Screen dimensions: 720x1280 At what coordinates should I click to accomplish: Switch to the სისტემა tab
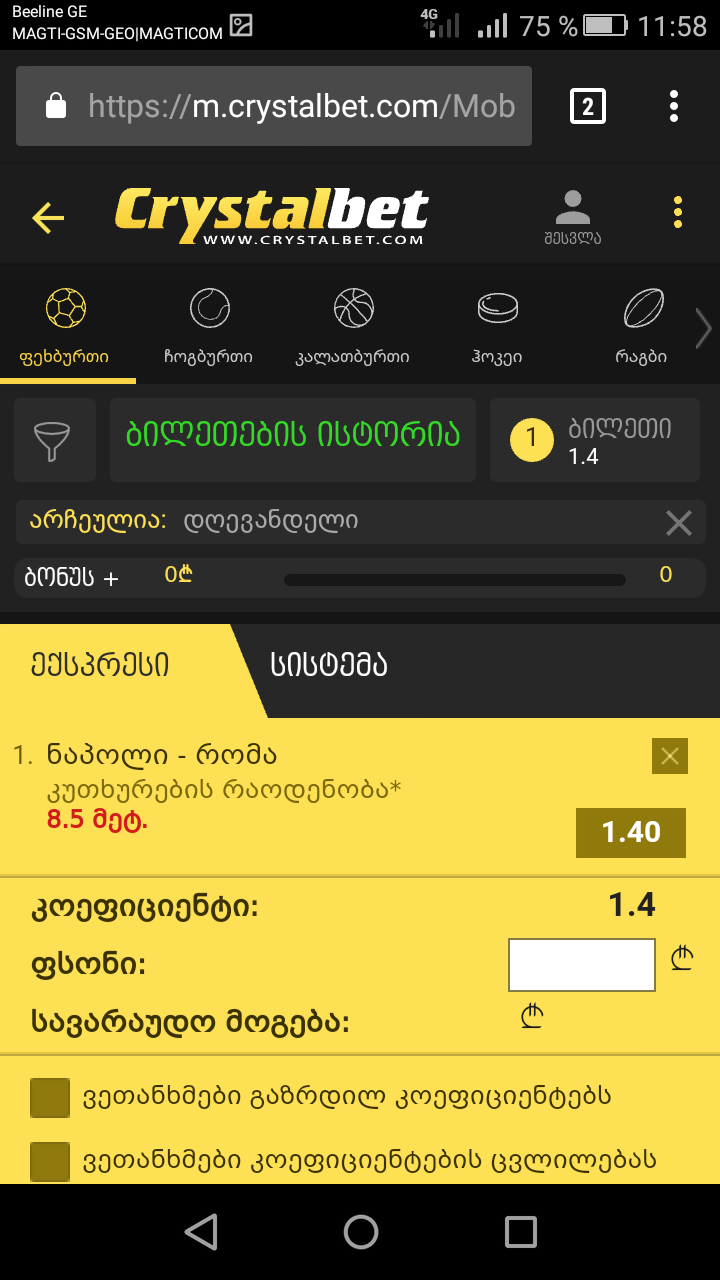[330, 665]
